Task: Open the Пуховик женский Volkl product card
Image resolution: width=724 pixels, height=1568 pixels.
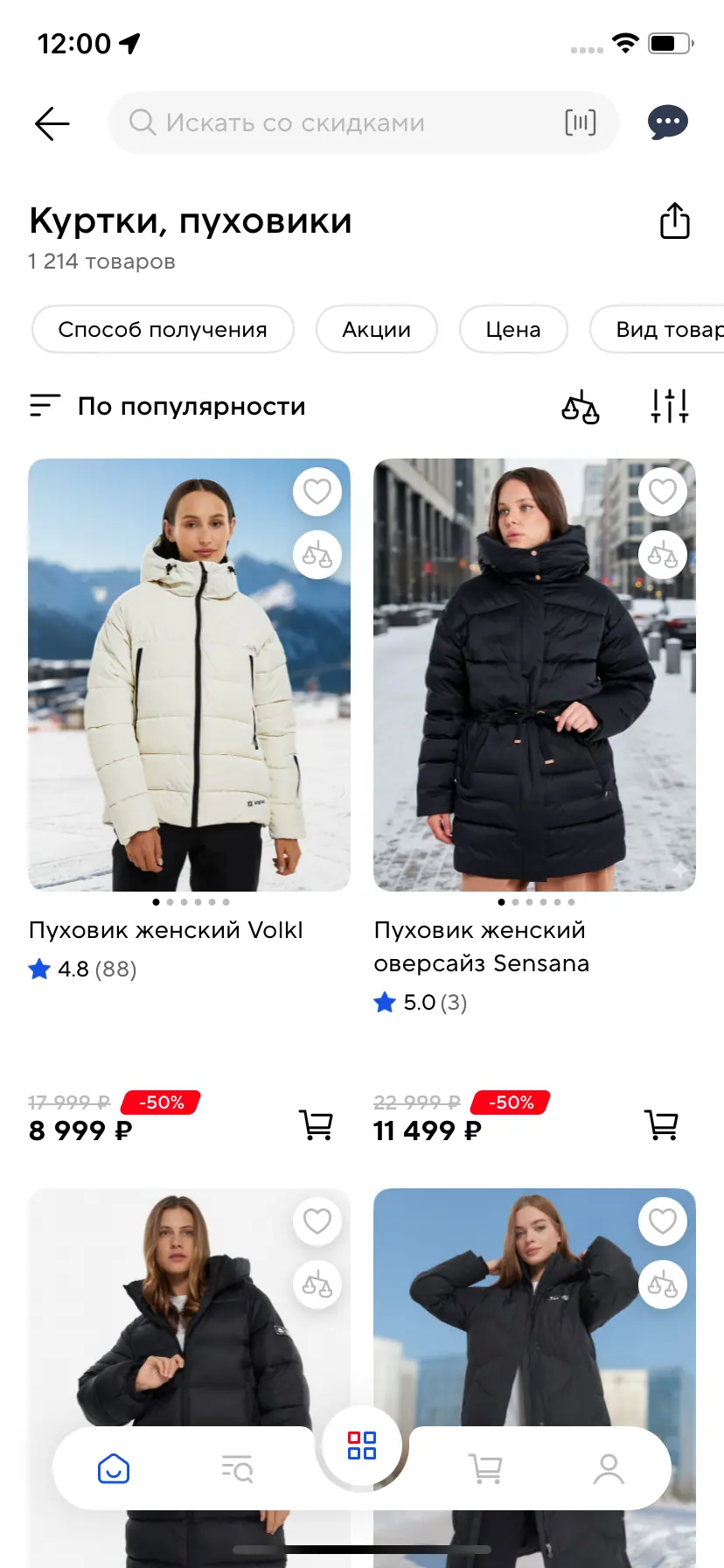Action: [x=189, y=674]
